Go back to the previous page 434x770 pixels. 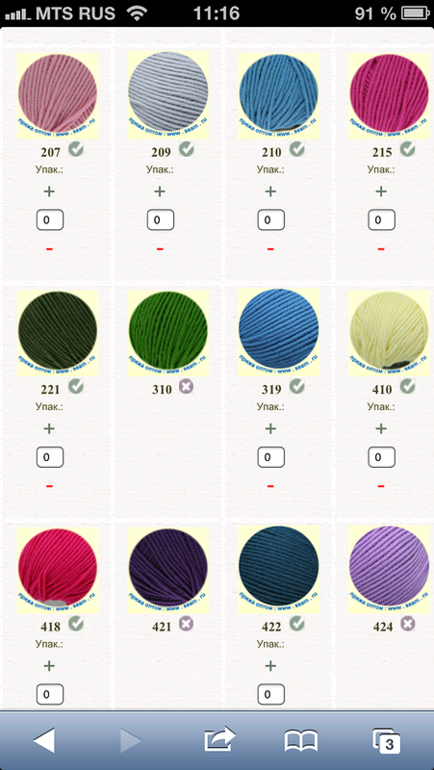(x=44, y=741)
